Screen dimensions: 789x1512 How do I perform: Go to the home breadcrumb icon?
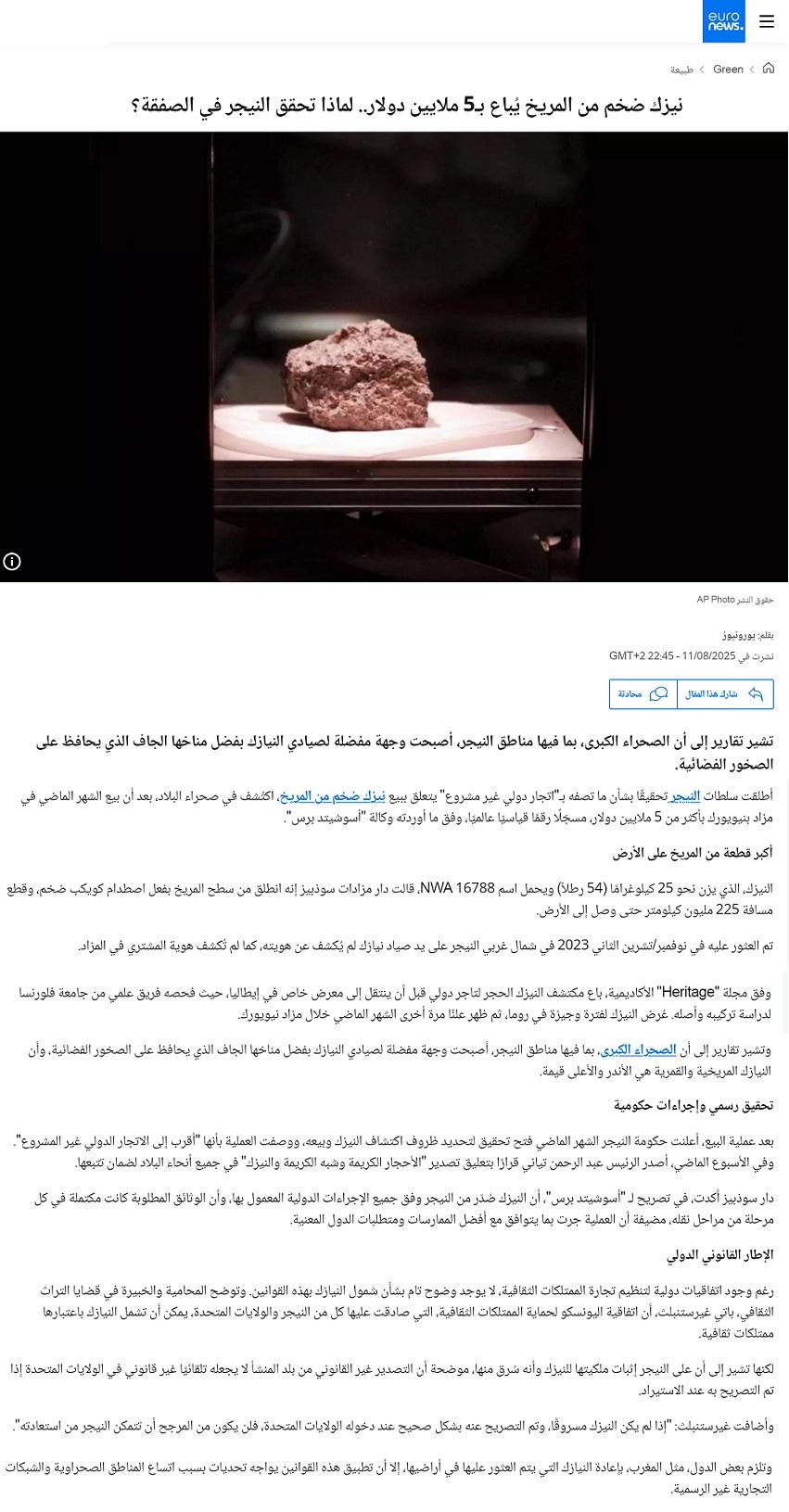[x=768, y=69]
